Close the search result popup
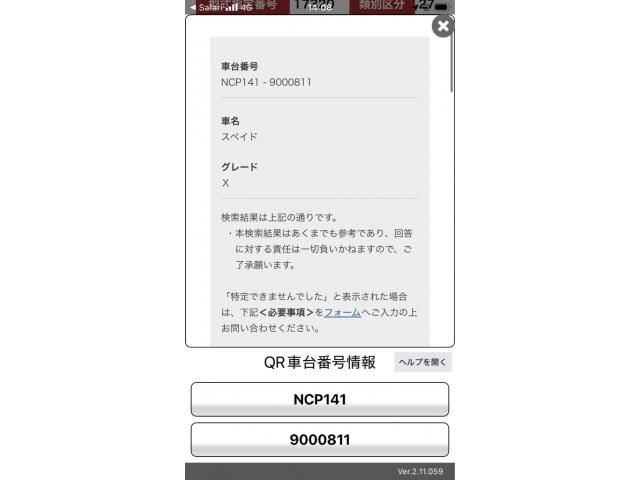640x480 pixels. 442,26
